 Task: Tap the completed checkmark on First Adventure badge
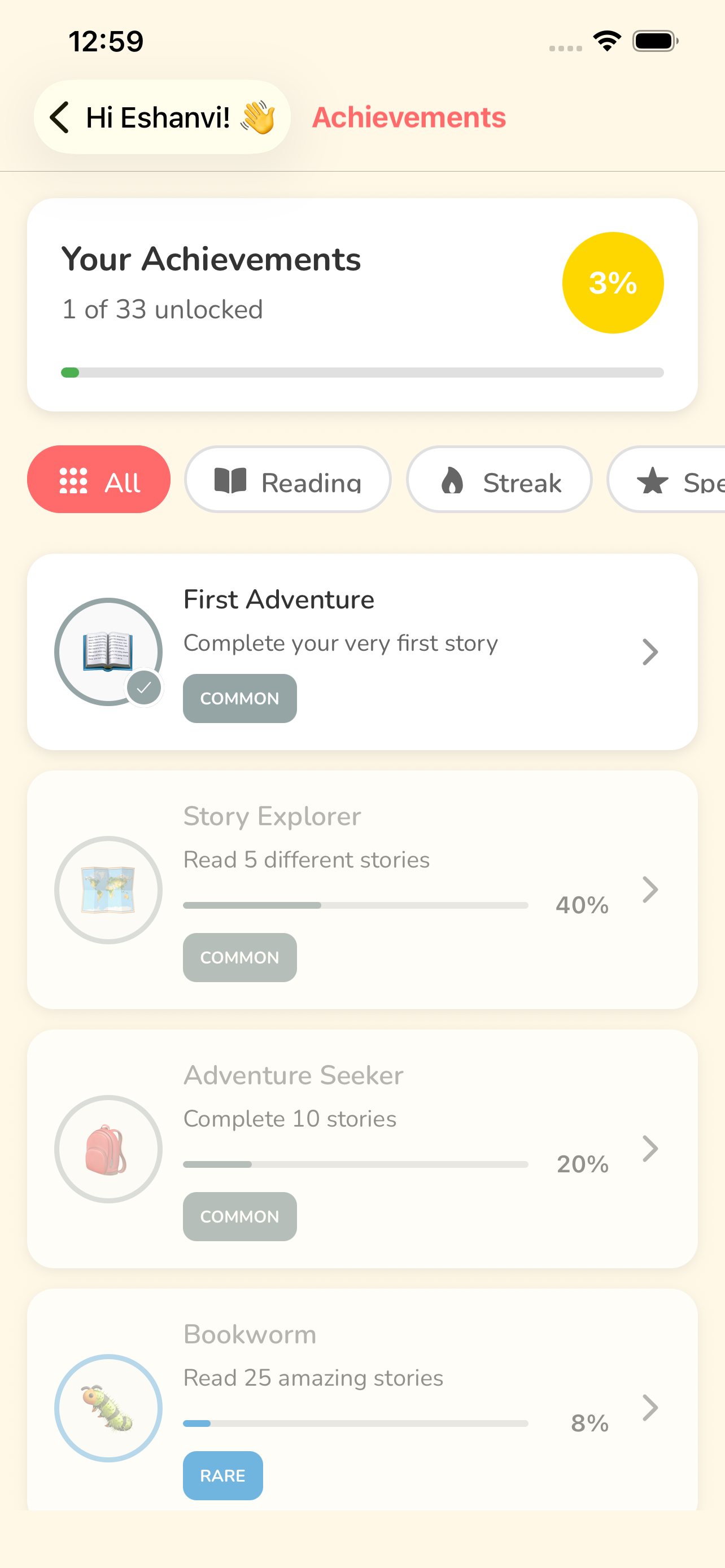(145, 687)
